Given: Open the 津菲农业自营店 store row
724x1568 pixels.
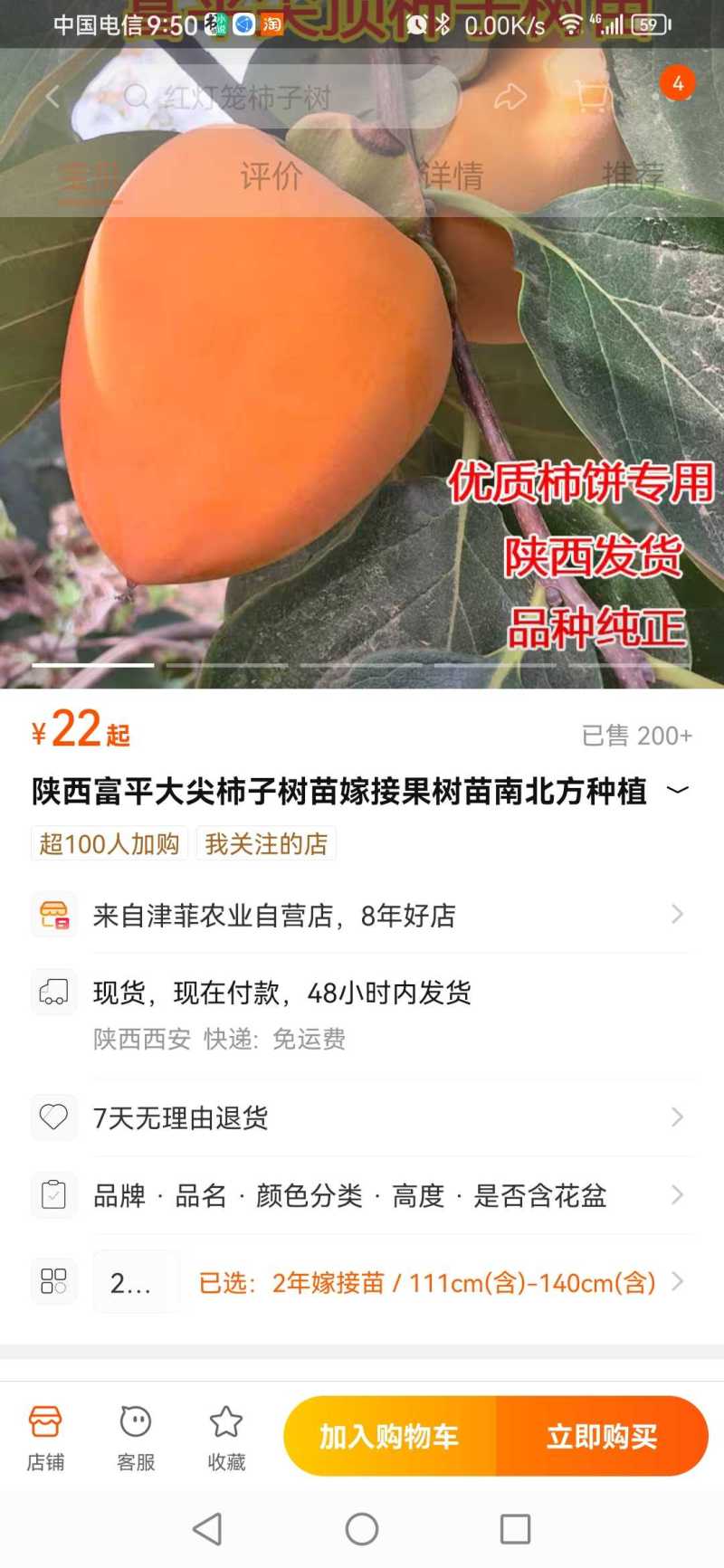Looking at the screenshot, I should 362,915.
